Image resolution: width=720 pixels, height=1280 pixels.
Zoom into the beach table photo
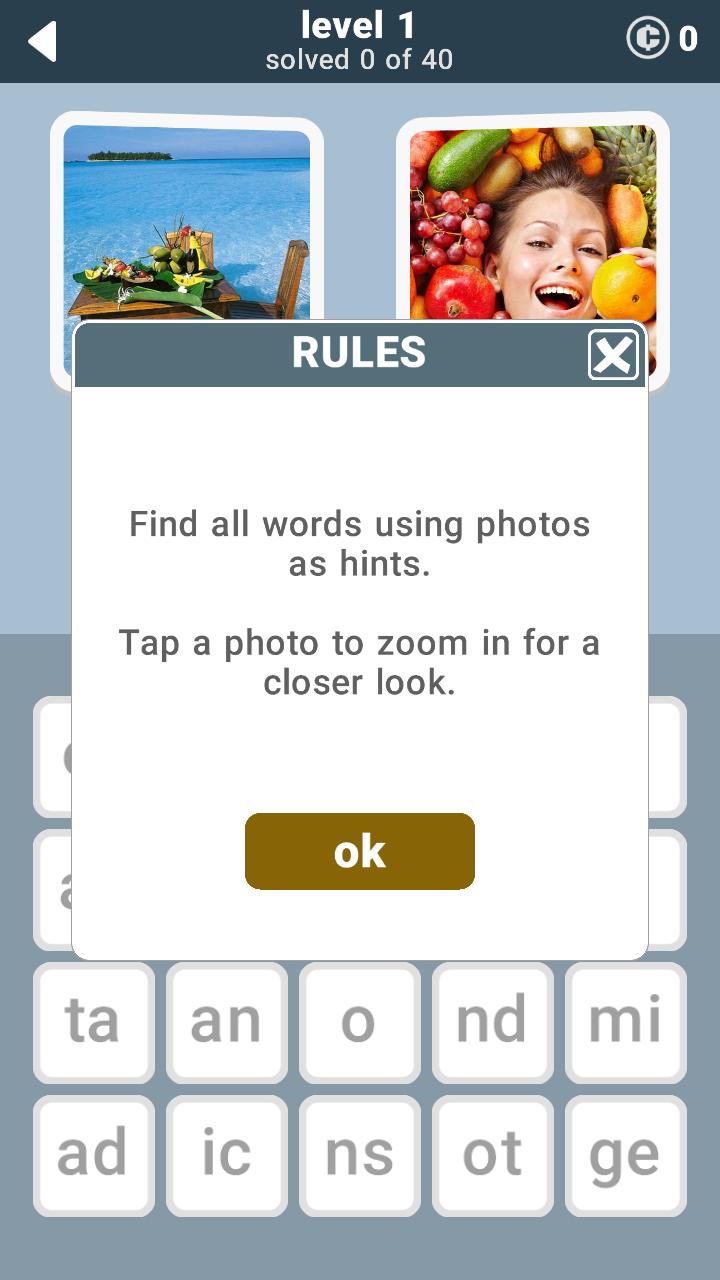187,220
